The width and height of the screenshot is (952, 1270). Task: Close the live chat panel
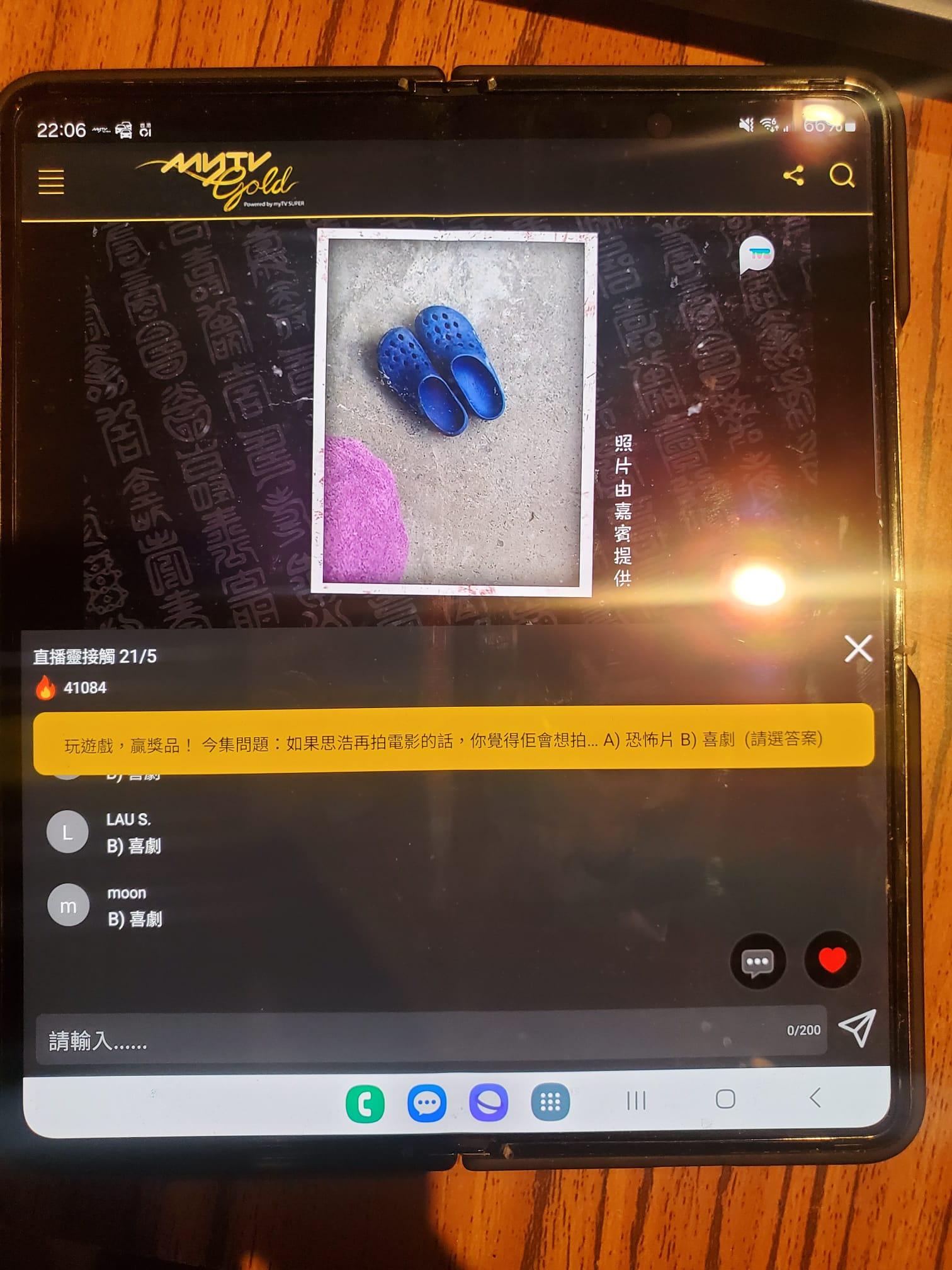(x=858, y=649)
